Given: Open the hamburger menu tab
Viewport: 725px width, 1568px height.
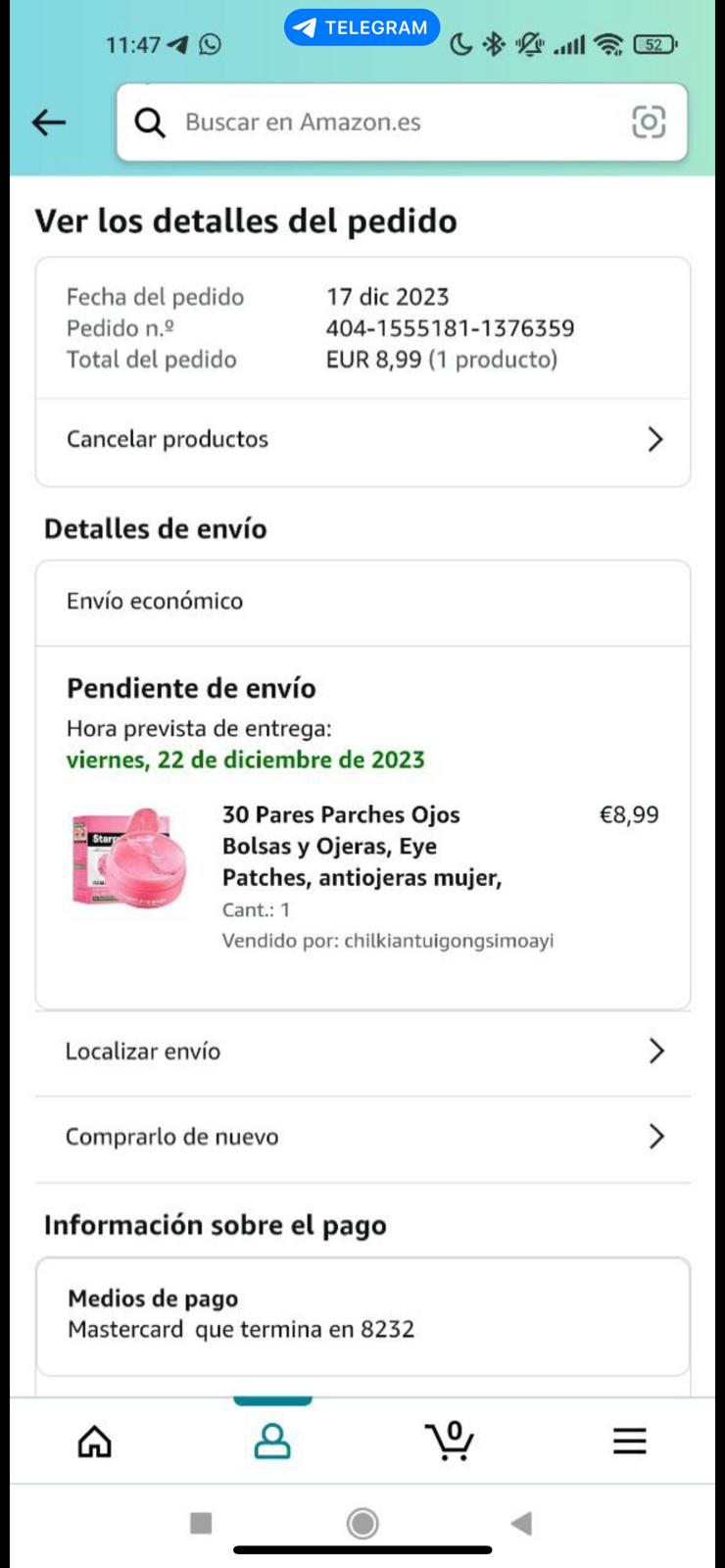Looking at the screenshot, I should 629,1442.
